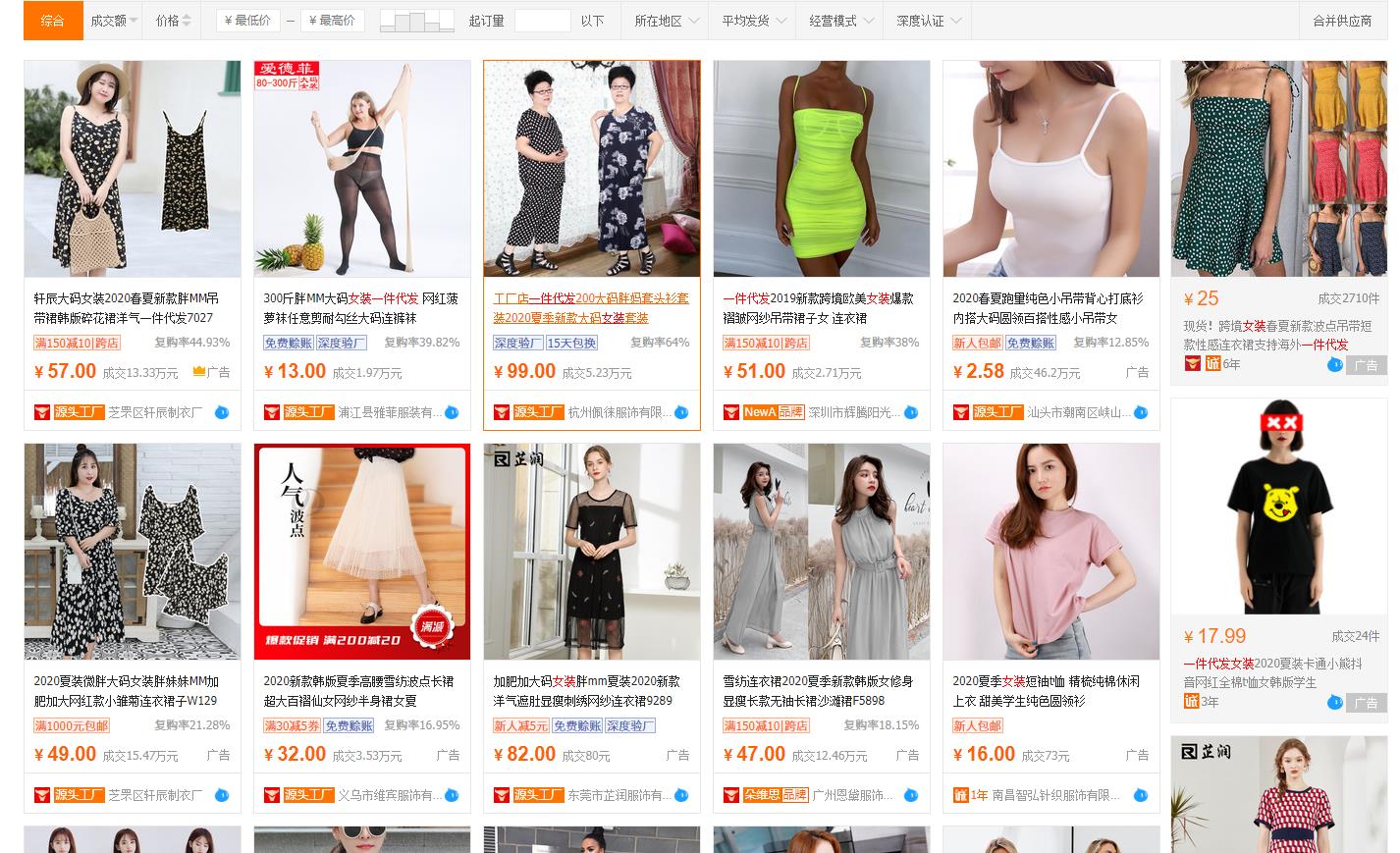View the ¥51.00 neon green mesh dress

(x=822, y=169)
